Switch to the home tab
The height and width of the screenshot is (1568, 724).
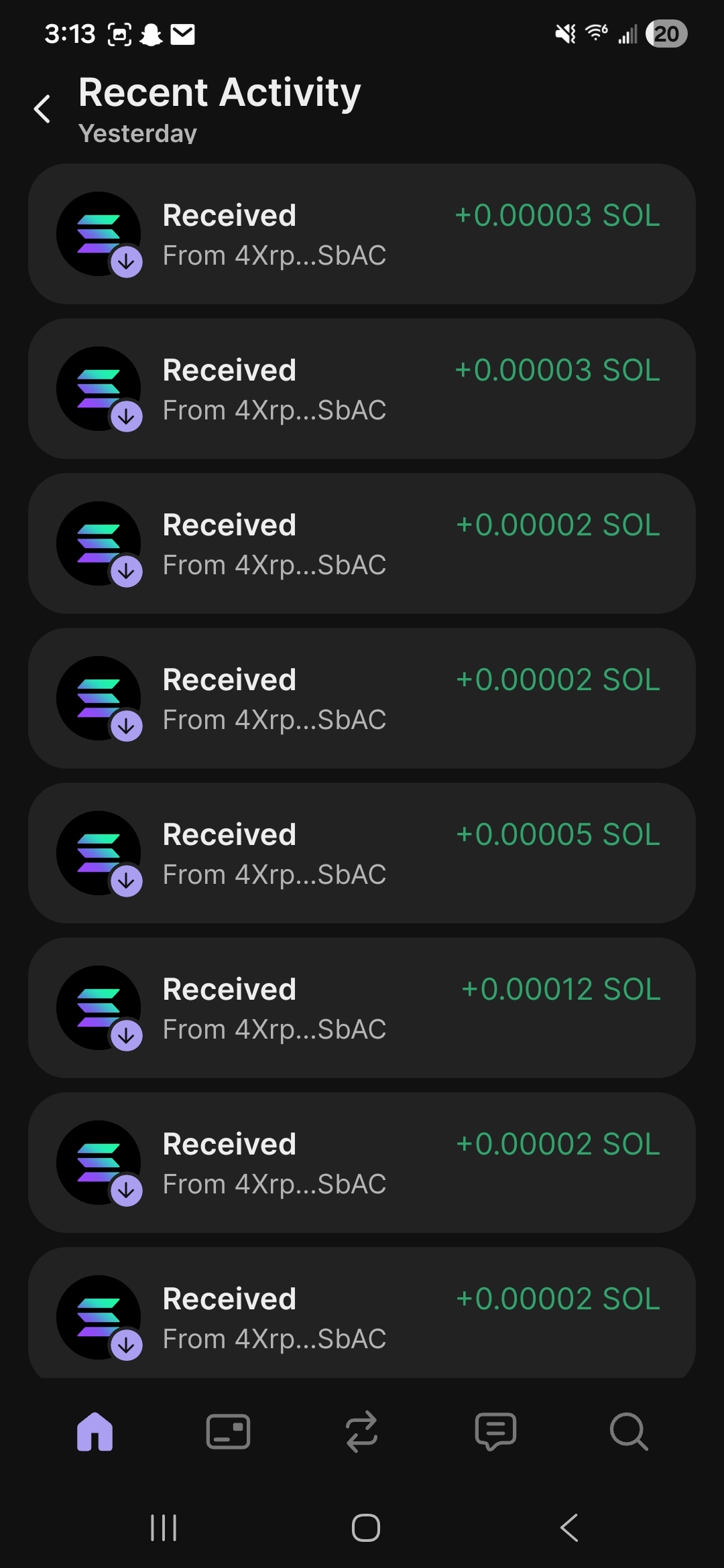click(x=95, y=1432)
